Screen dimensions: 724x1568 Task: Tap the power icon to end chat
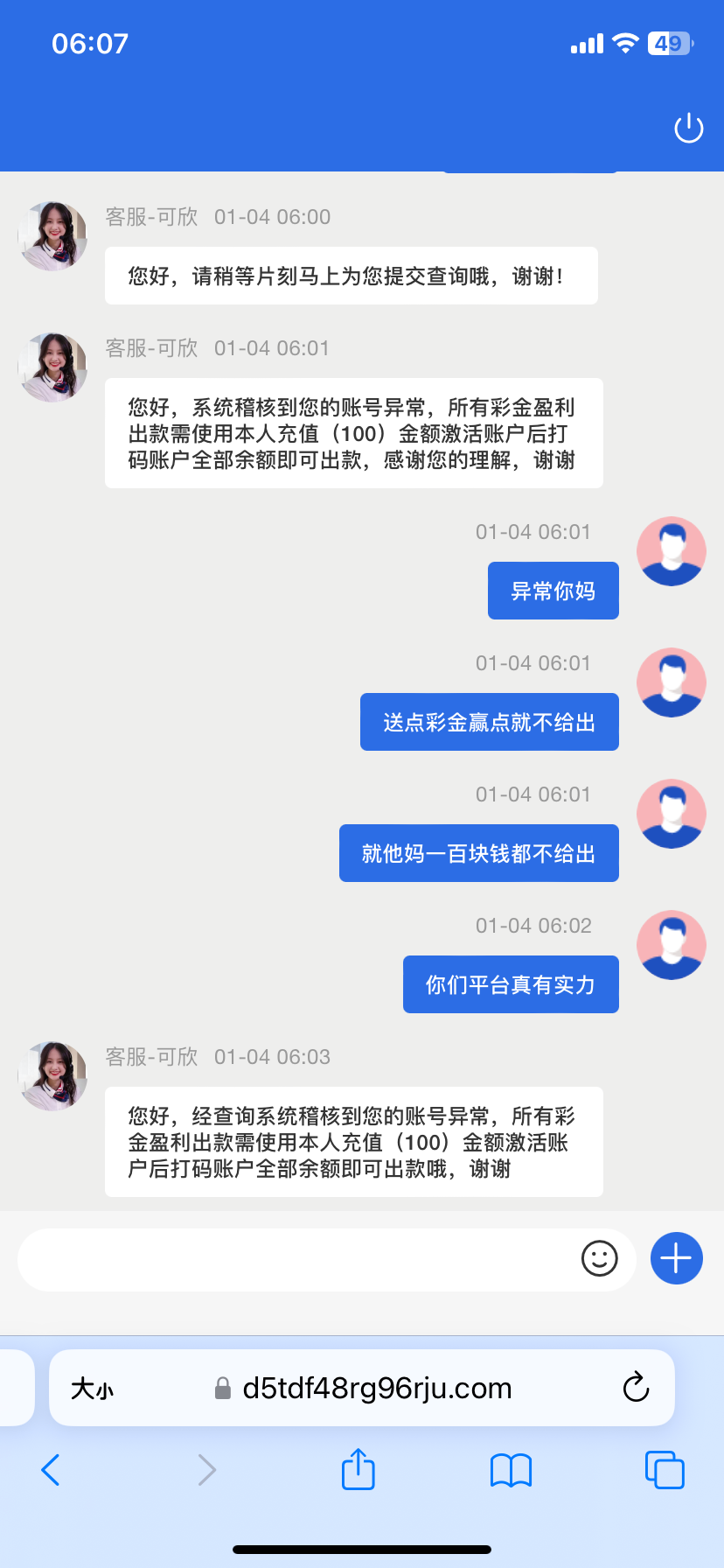coord(688,128)
